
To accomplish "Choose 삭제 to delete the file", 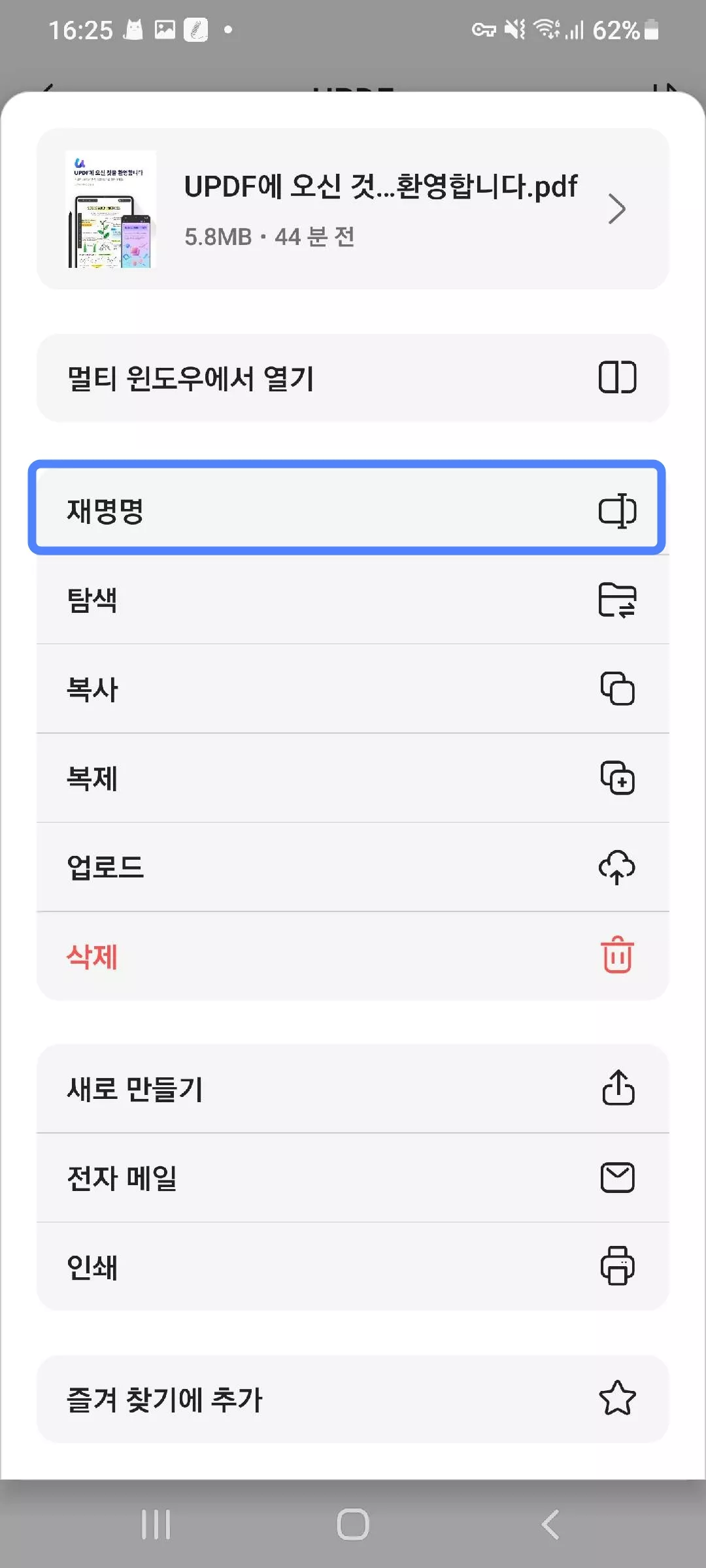I will (x=261, y=956).
